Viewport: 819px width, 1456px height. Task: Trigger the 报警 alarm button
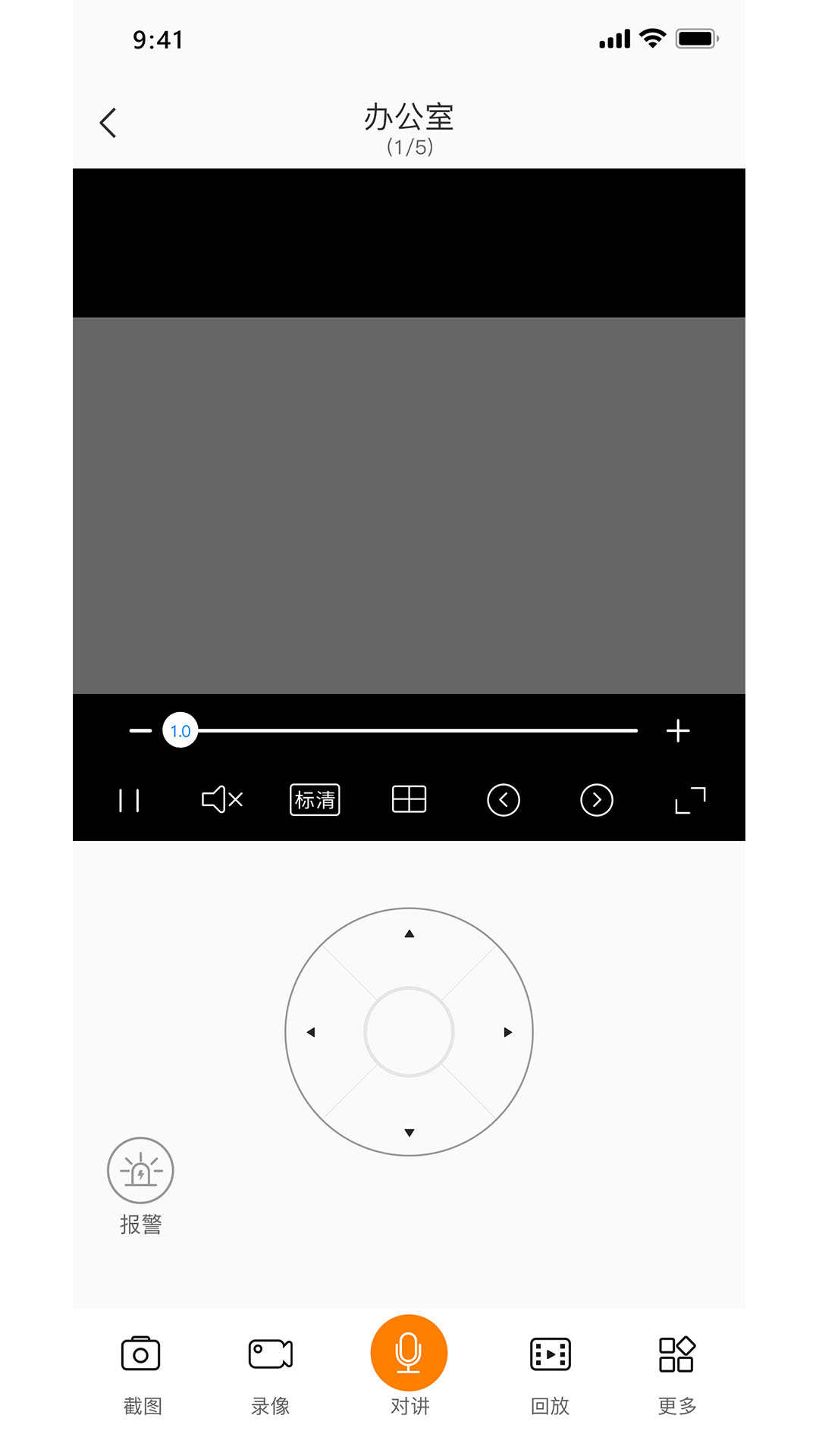[x=140, y=1170]
